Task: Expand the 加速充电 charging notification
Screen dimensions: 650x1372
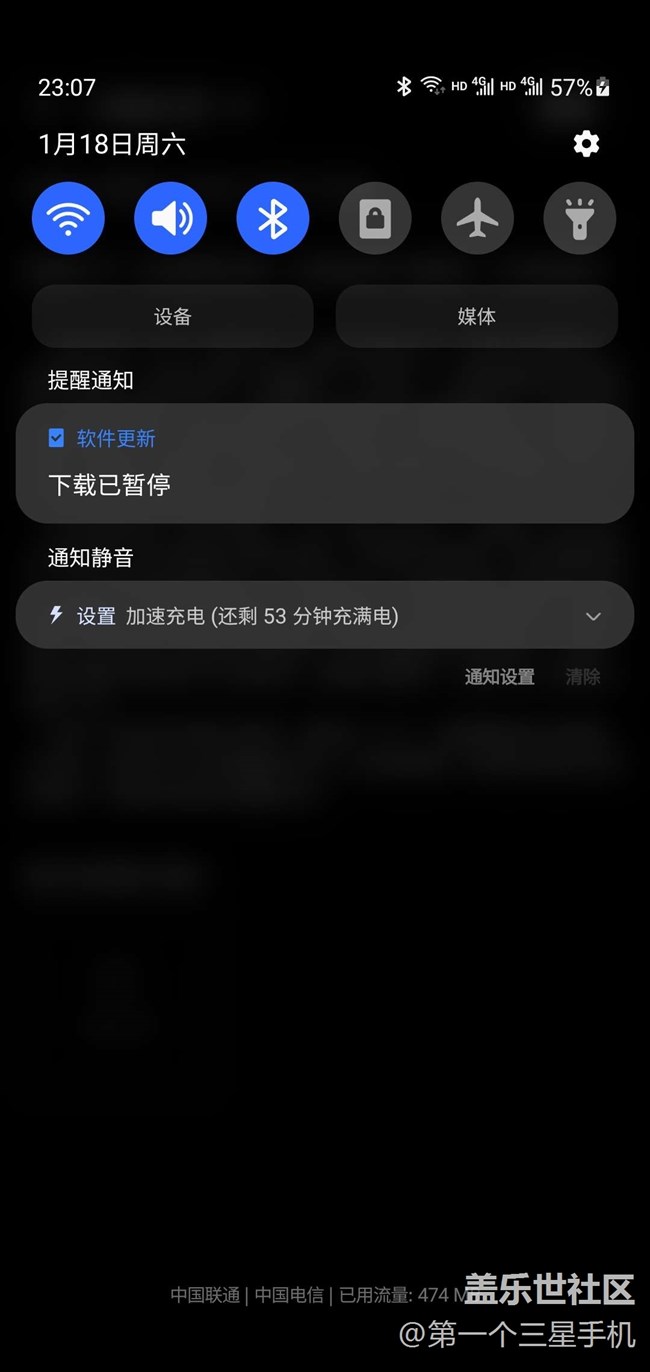Action: [593, 616]
